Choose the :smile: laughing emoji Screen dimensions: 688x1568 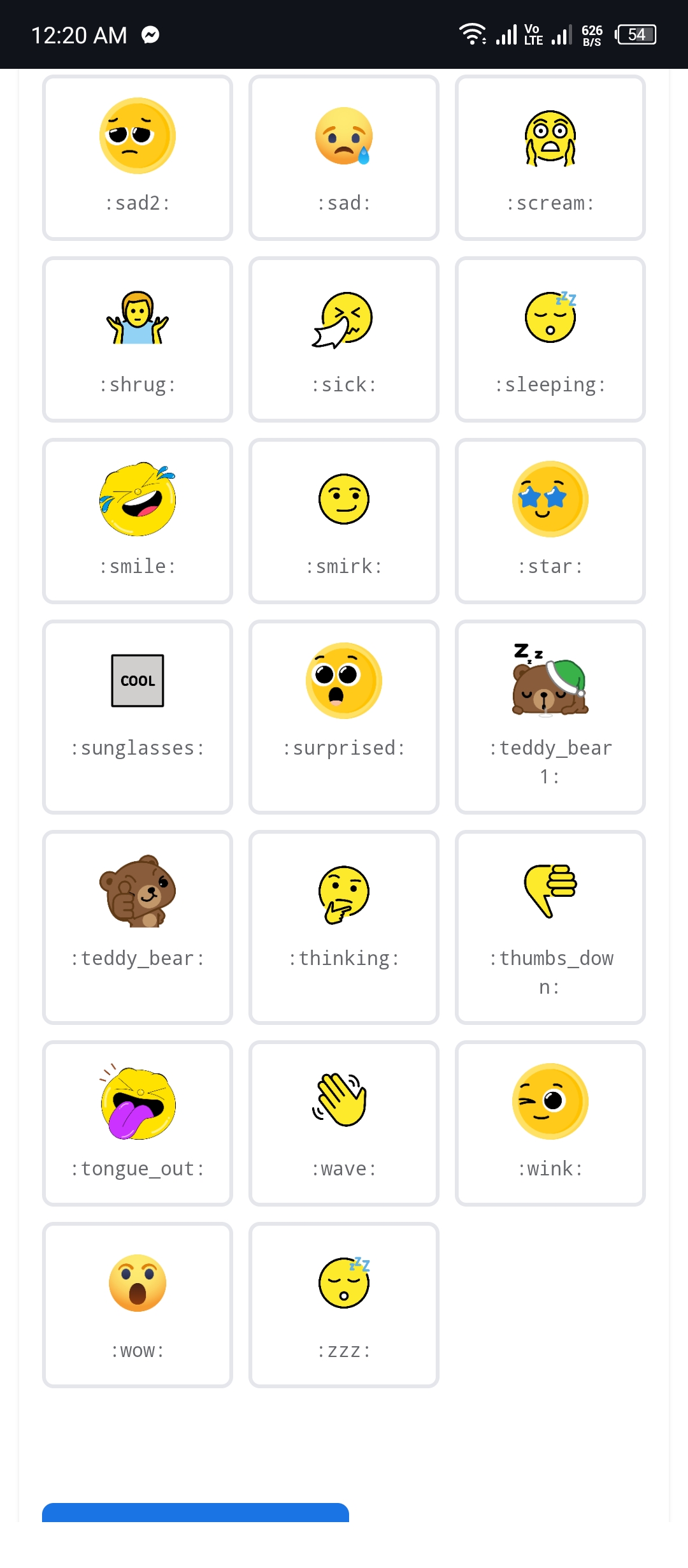click(138, 521)
